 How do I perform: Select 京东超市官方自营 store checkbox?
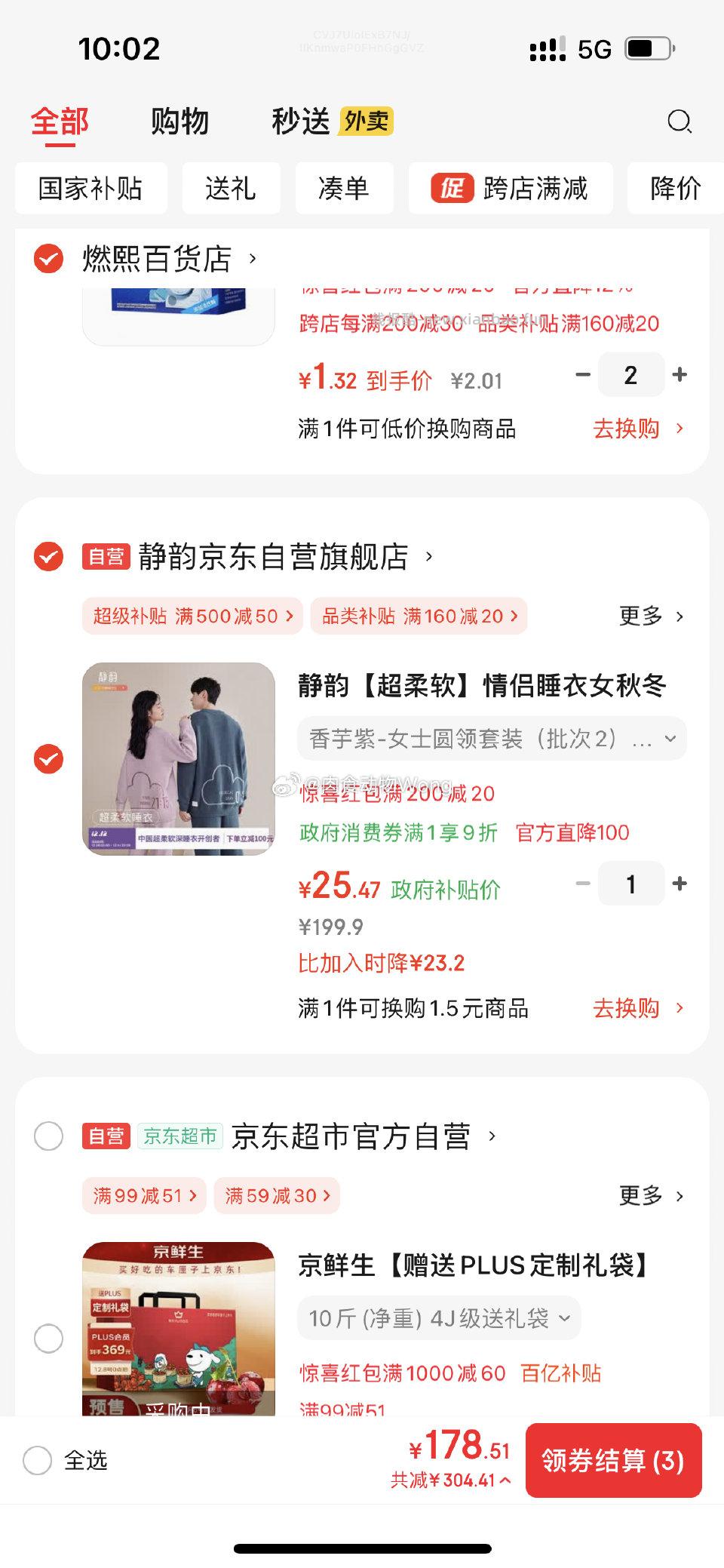point(49,1137)
